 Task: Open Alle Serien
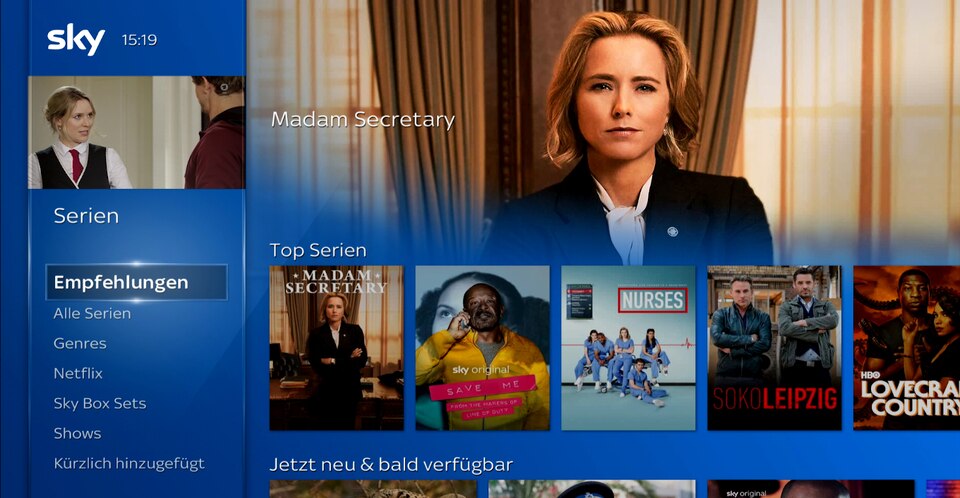92,313
